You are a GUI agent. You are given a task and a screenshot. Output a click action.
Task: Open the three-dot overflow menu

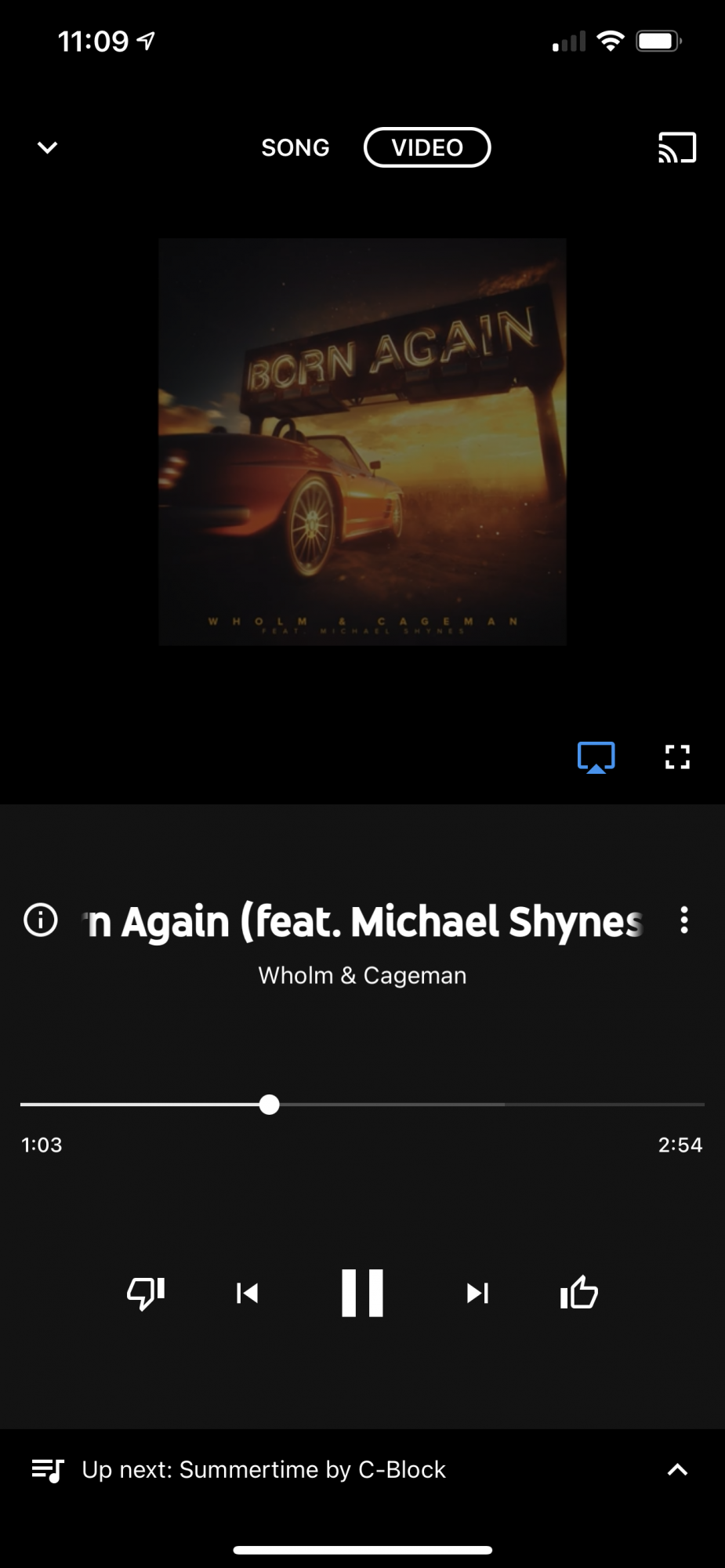click(x=684, y=920)
